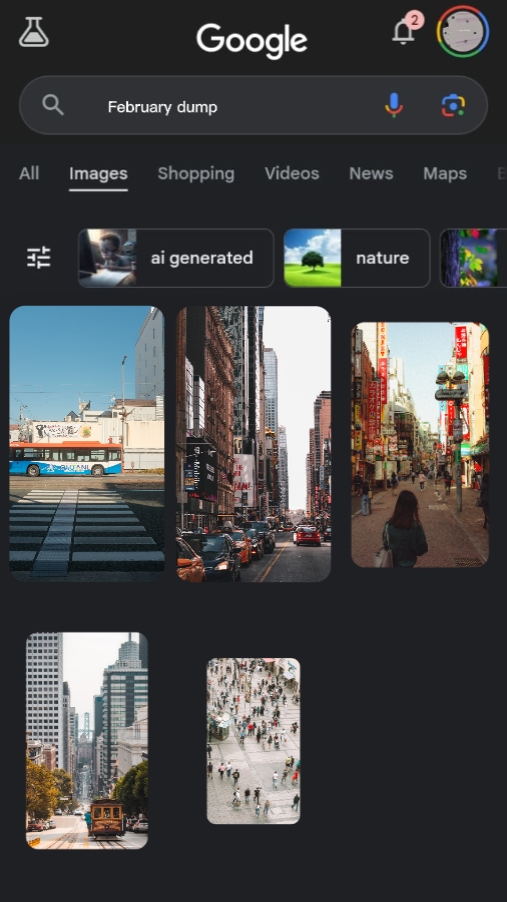
Task: Open the notifications bell
Action: coord(404,31)
